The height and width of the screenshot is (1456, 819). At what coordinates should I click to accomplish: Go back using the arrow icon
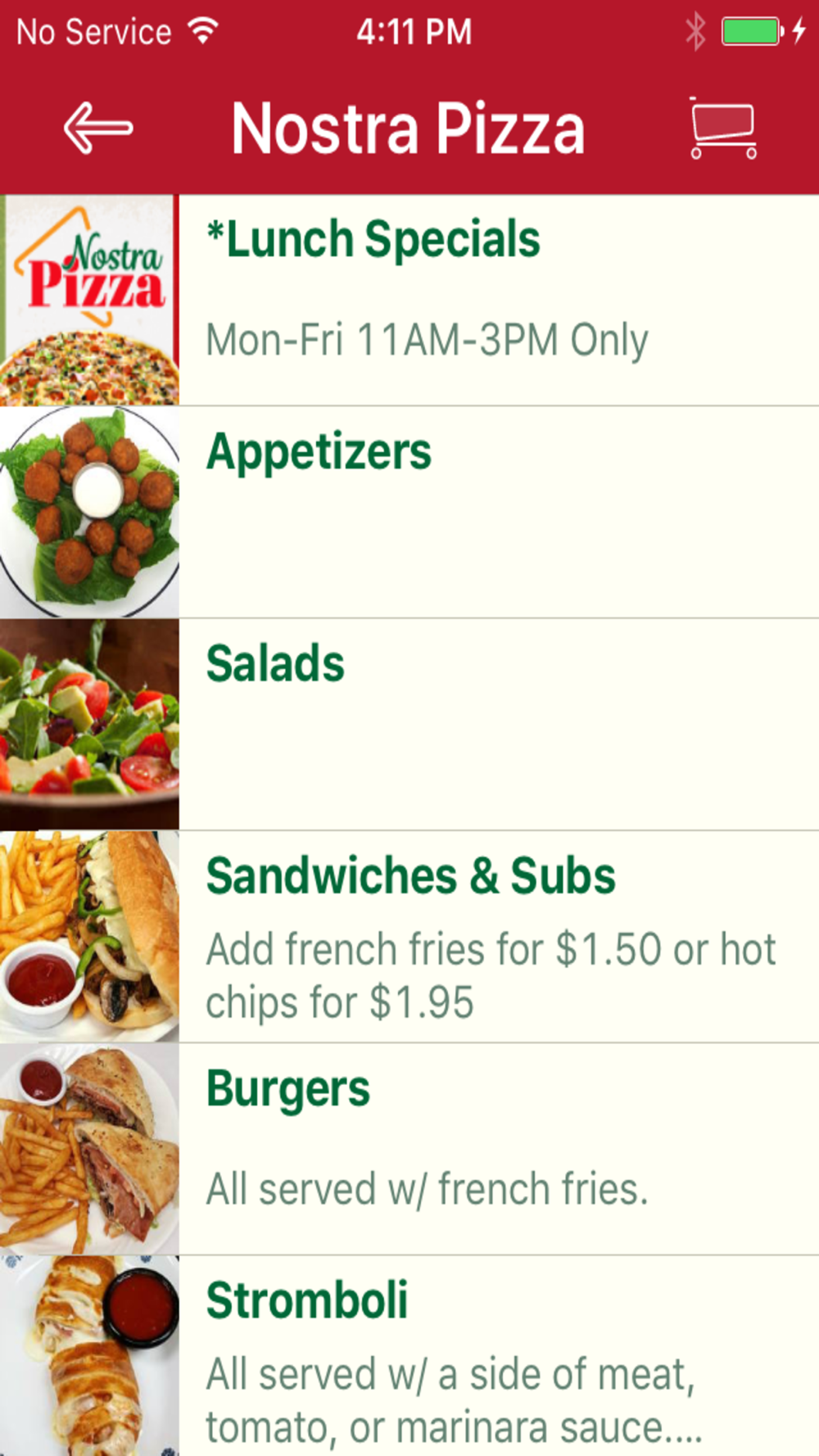click(97, 128)
